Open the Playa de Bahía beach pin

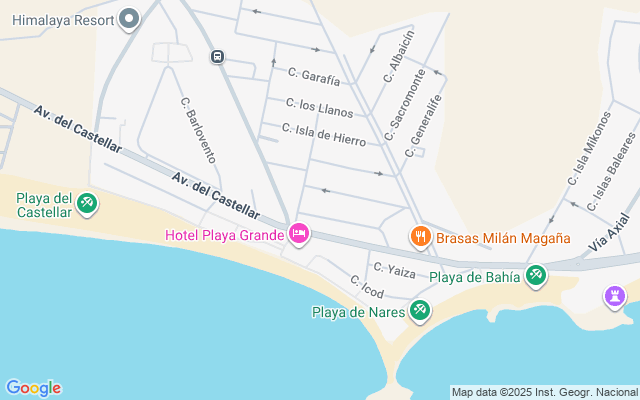(x=536, y=275)
